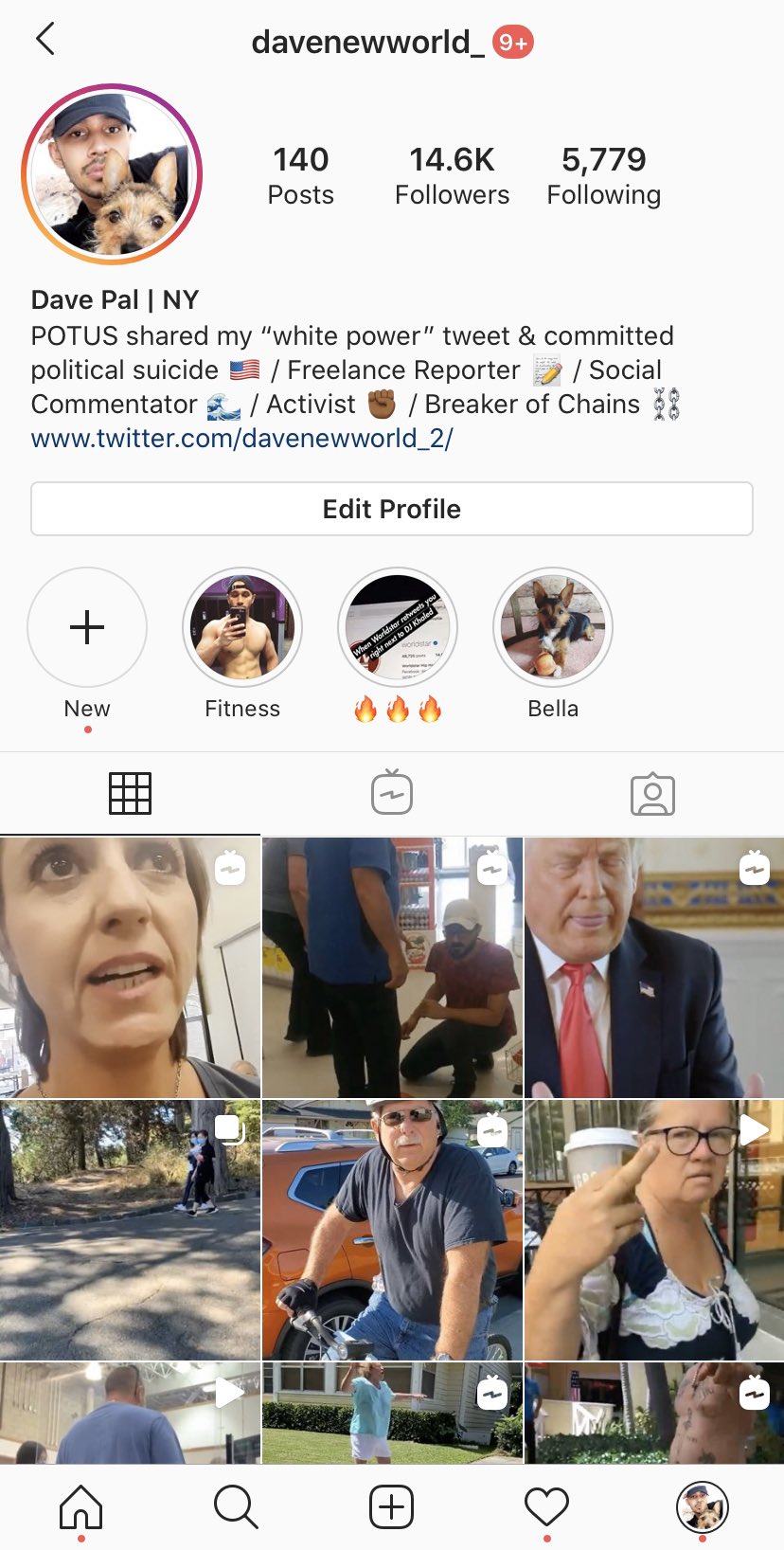This screenshot has height=1550, width=784.
Task: Switch to the tagged photos tab
Action: (653, 794)
